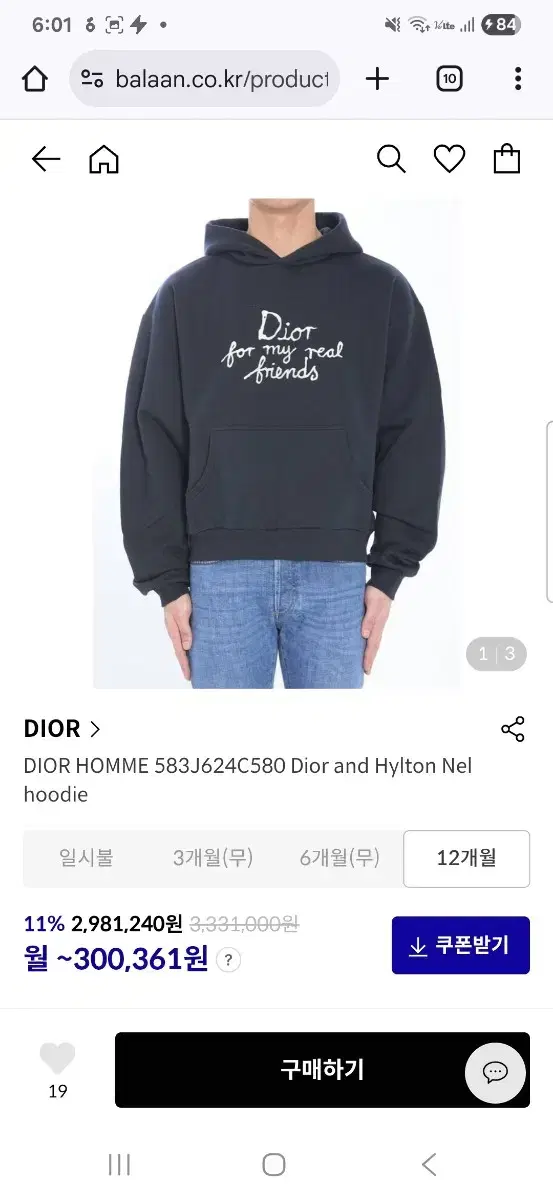
Task: Open the browser address bar
Action: point(205,79)
